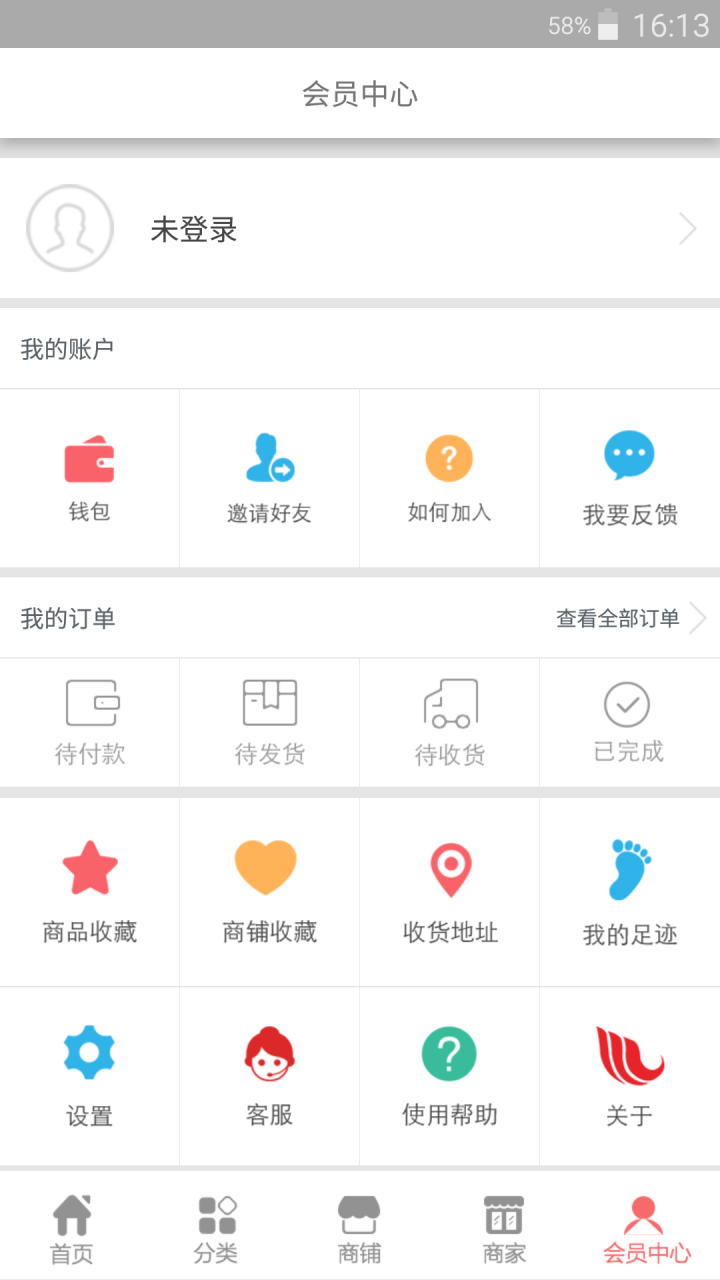Open 如何加入 info
Image resolution: width=720 pixels, height=1280 pixels.
pos(449,478)
